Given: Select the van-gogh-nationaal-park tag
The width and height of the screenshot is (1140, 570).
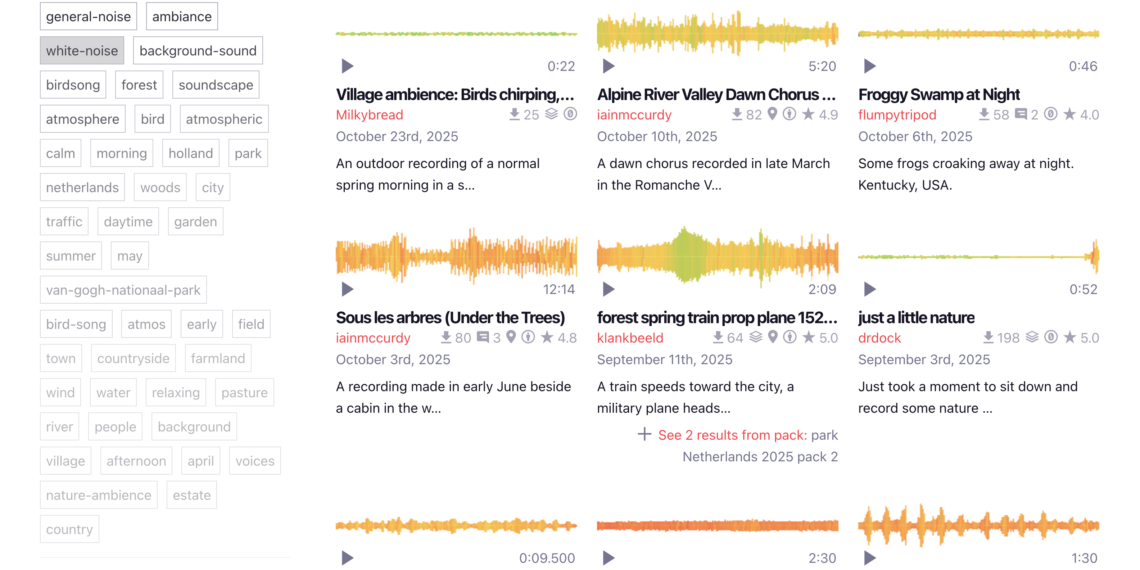Looking at the screenshot, I should (x=123, y=290).
